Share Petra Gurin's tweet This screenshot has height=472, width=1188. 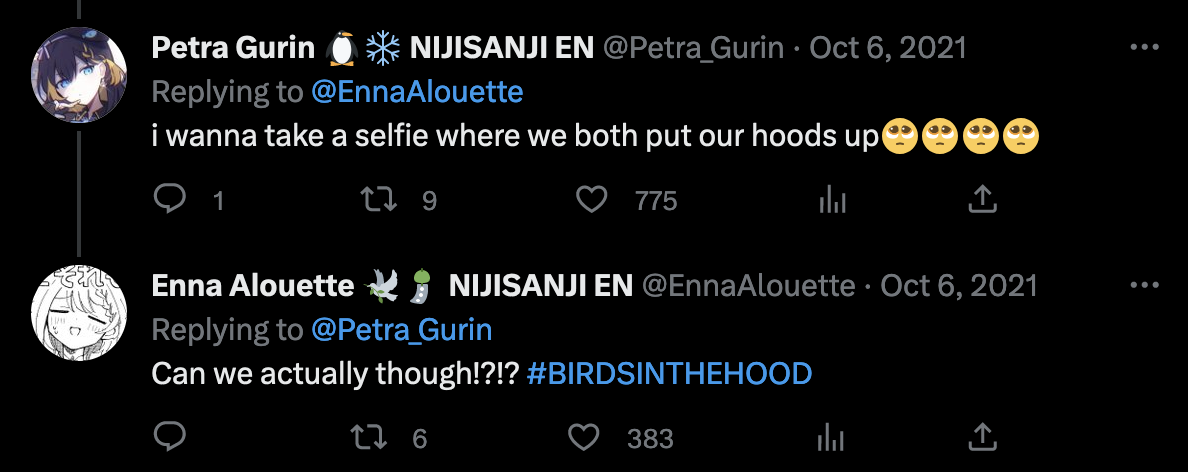point(983,201)
